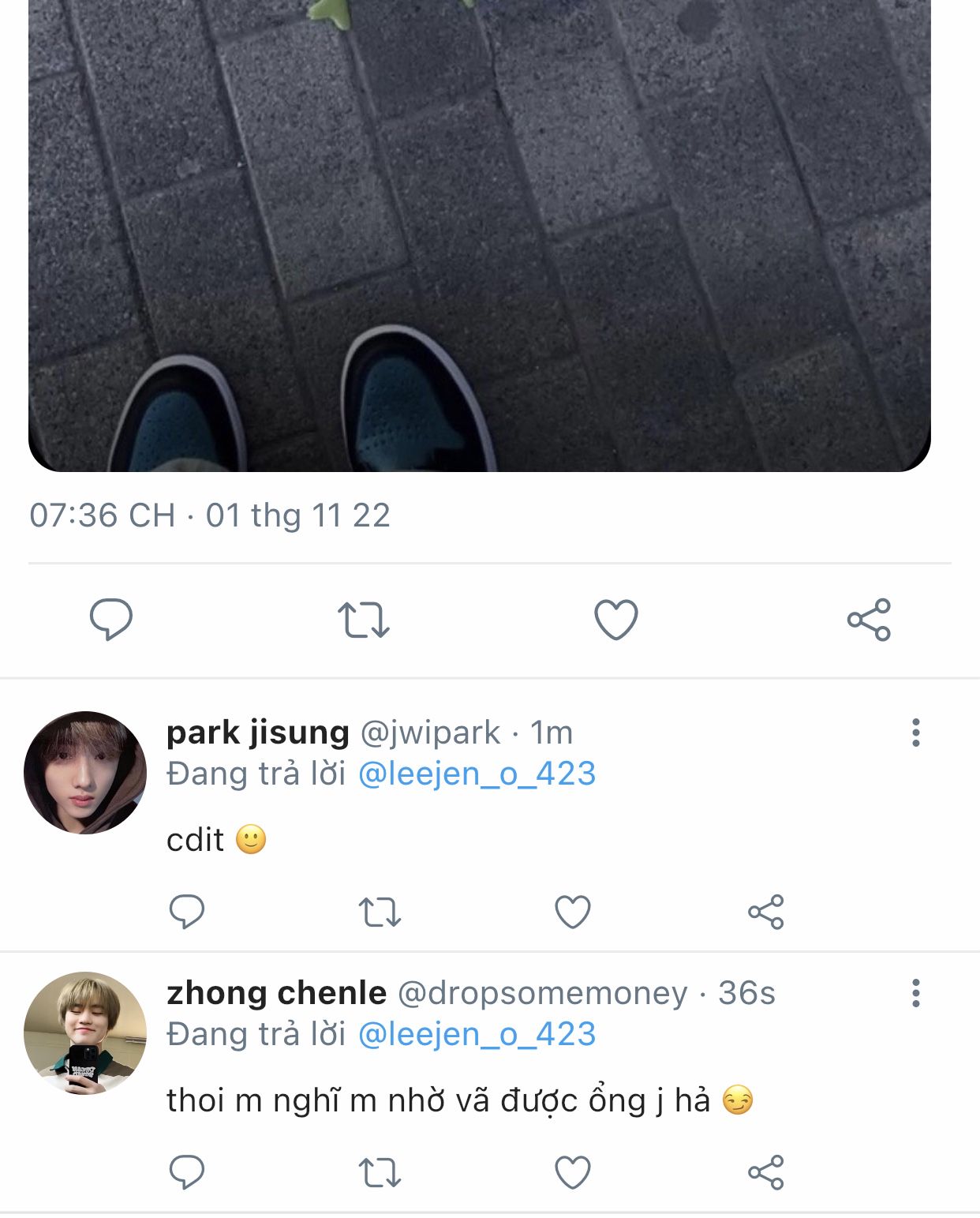Open park jisung's profile picture
Image resolution: width=980 pixels, height=1218 pixels.
[85, 773]
